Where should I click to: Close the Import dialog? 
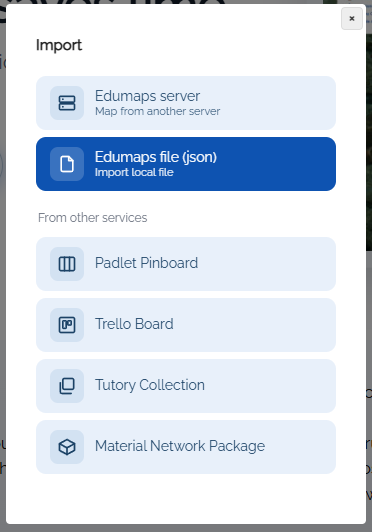[352, 18]
